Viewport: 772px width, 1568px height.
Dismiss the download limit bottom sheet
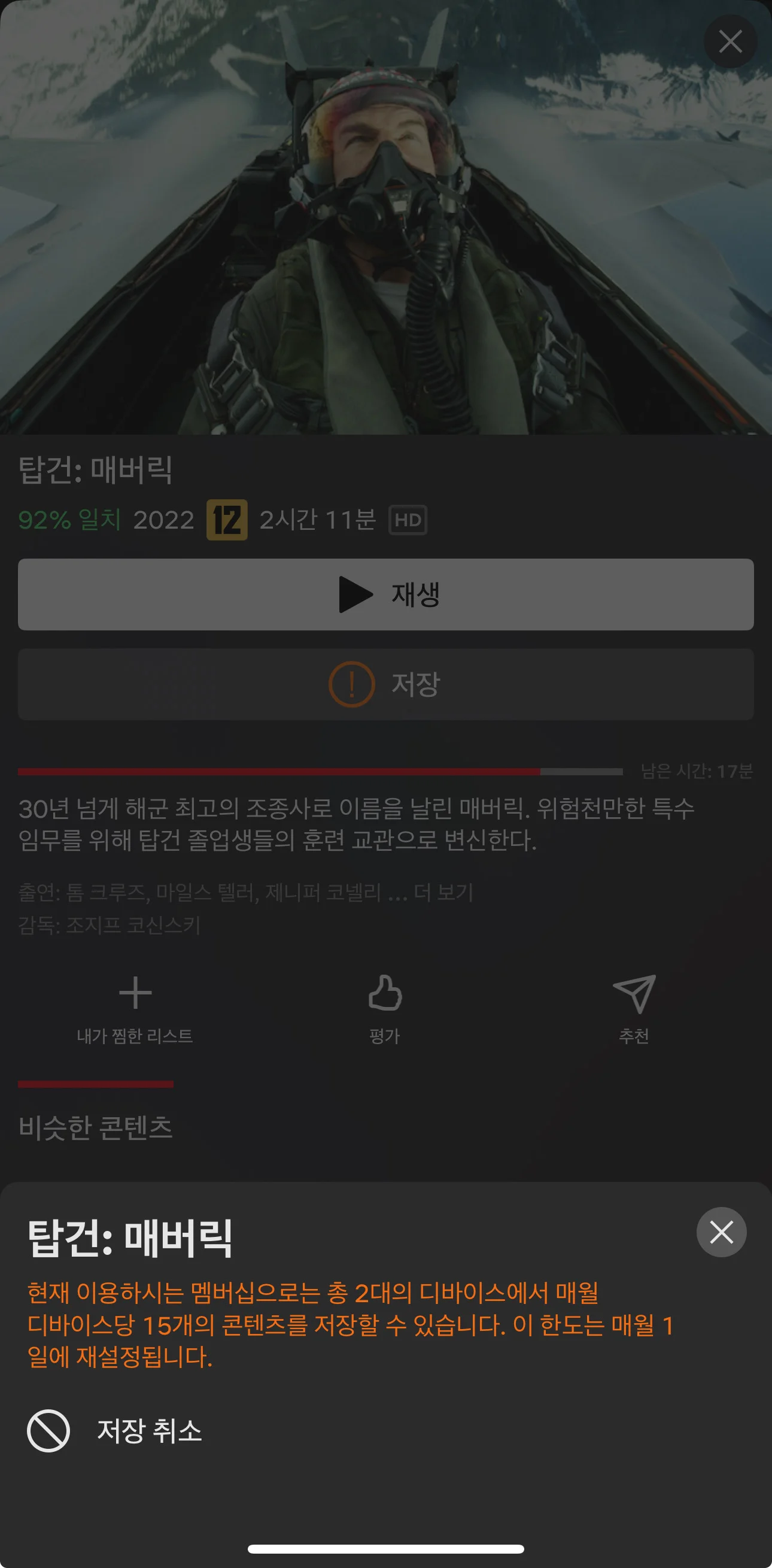(721, 1232)
